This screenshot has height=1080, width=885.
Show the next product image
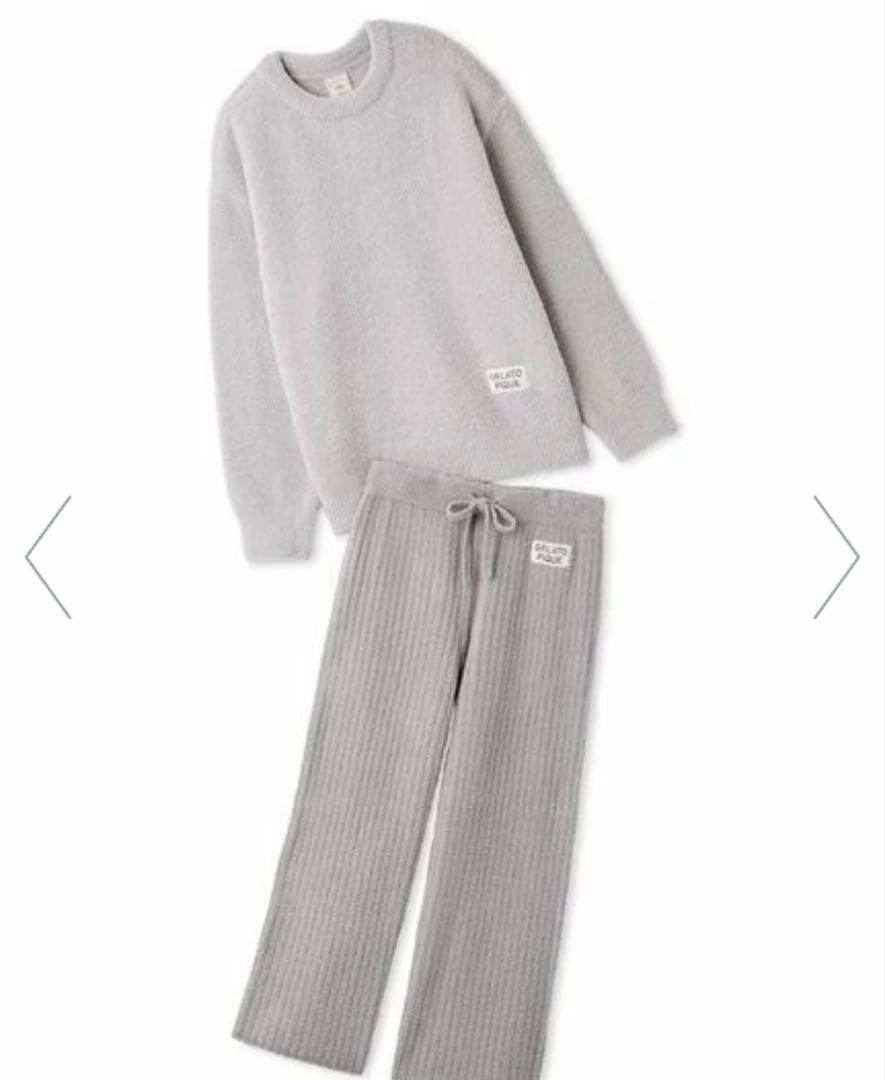pos(836,557)
